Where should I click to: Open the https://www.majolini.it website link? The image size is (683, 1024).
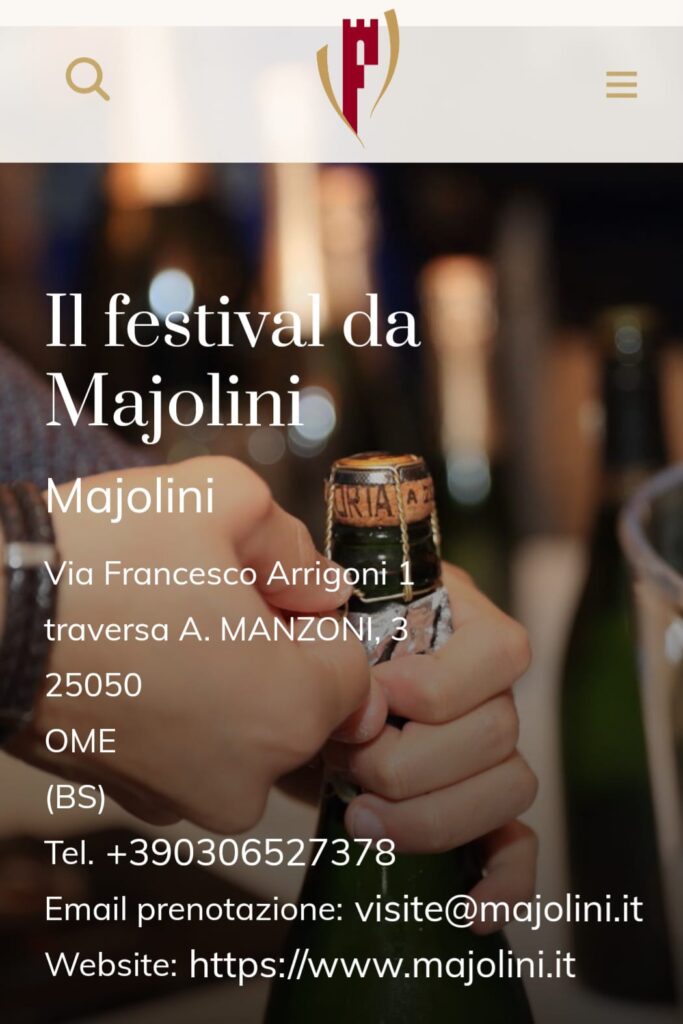coord(382,965)
